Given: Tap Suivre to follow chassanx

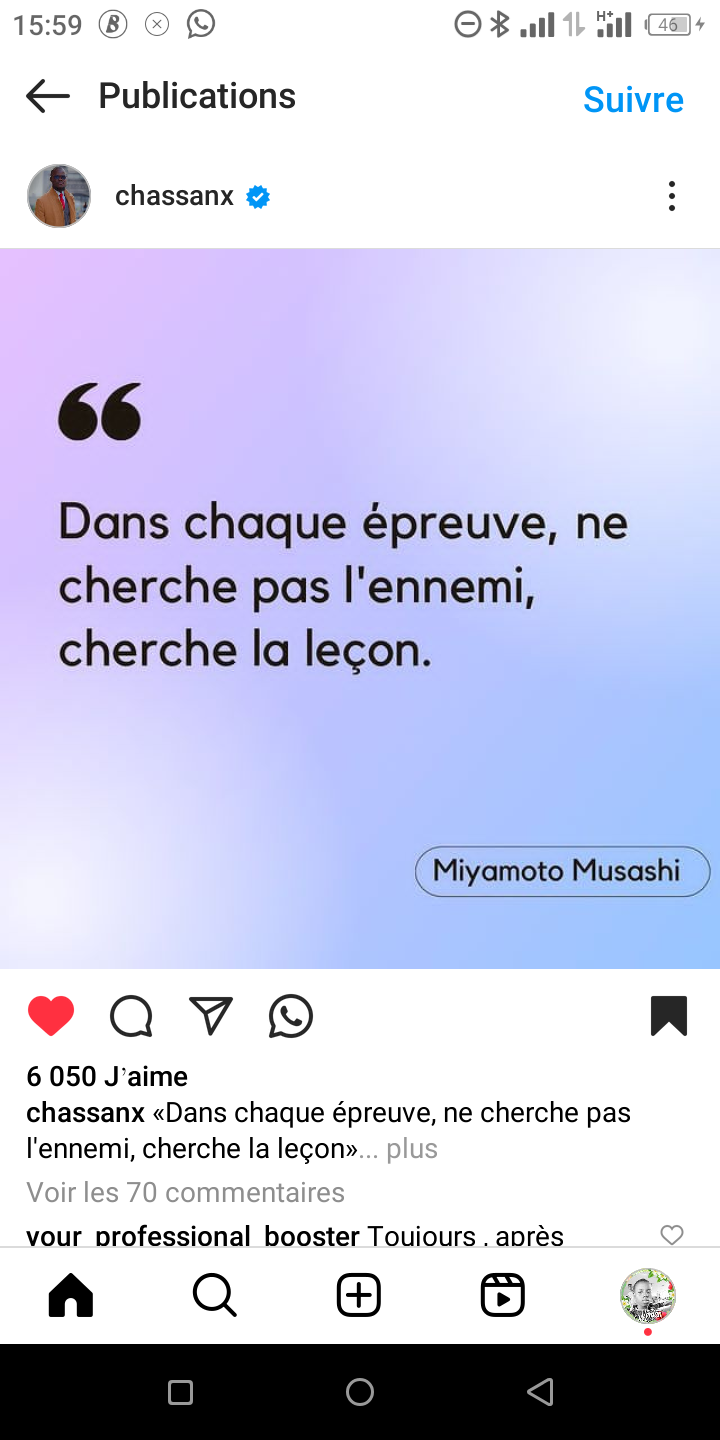Looking at the screenshot, I should 633,99.
